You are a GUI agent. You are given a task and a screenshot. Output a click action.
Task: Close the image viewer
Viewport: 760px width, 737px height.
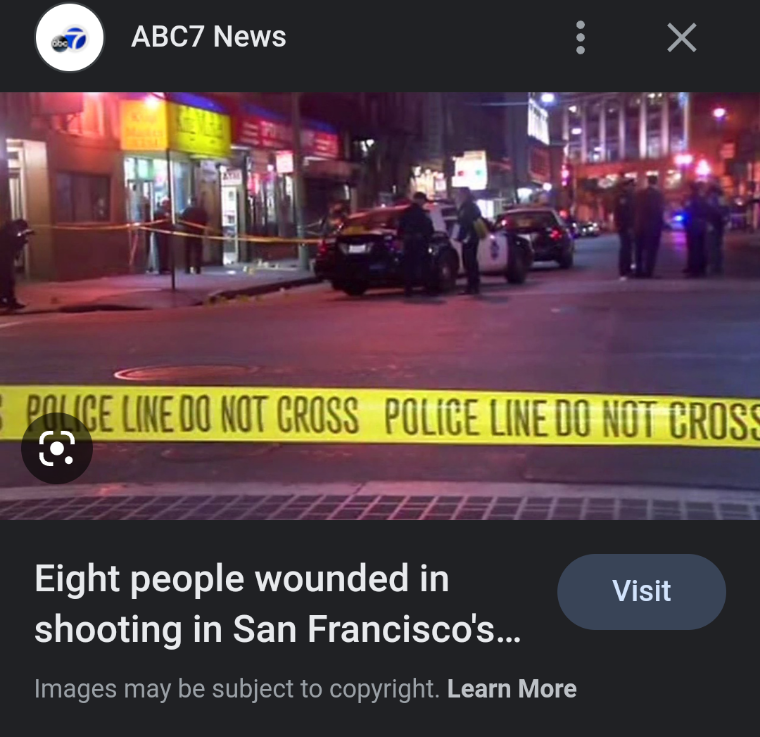[x=681, y=38]
